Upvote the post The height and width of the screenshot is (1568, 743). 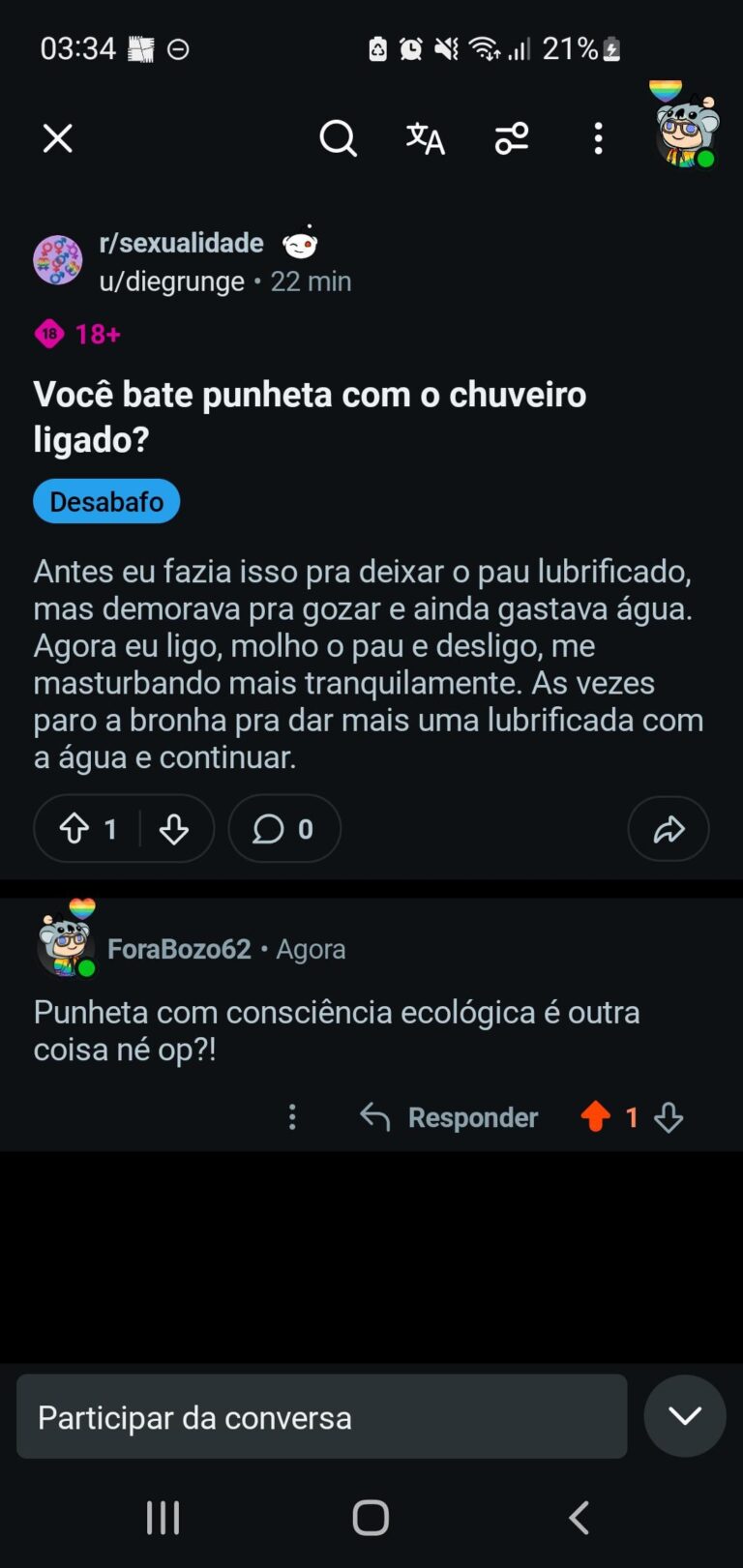(x=74, y=829)
